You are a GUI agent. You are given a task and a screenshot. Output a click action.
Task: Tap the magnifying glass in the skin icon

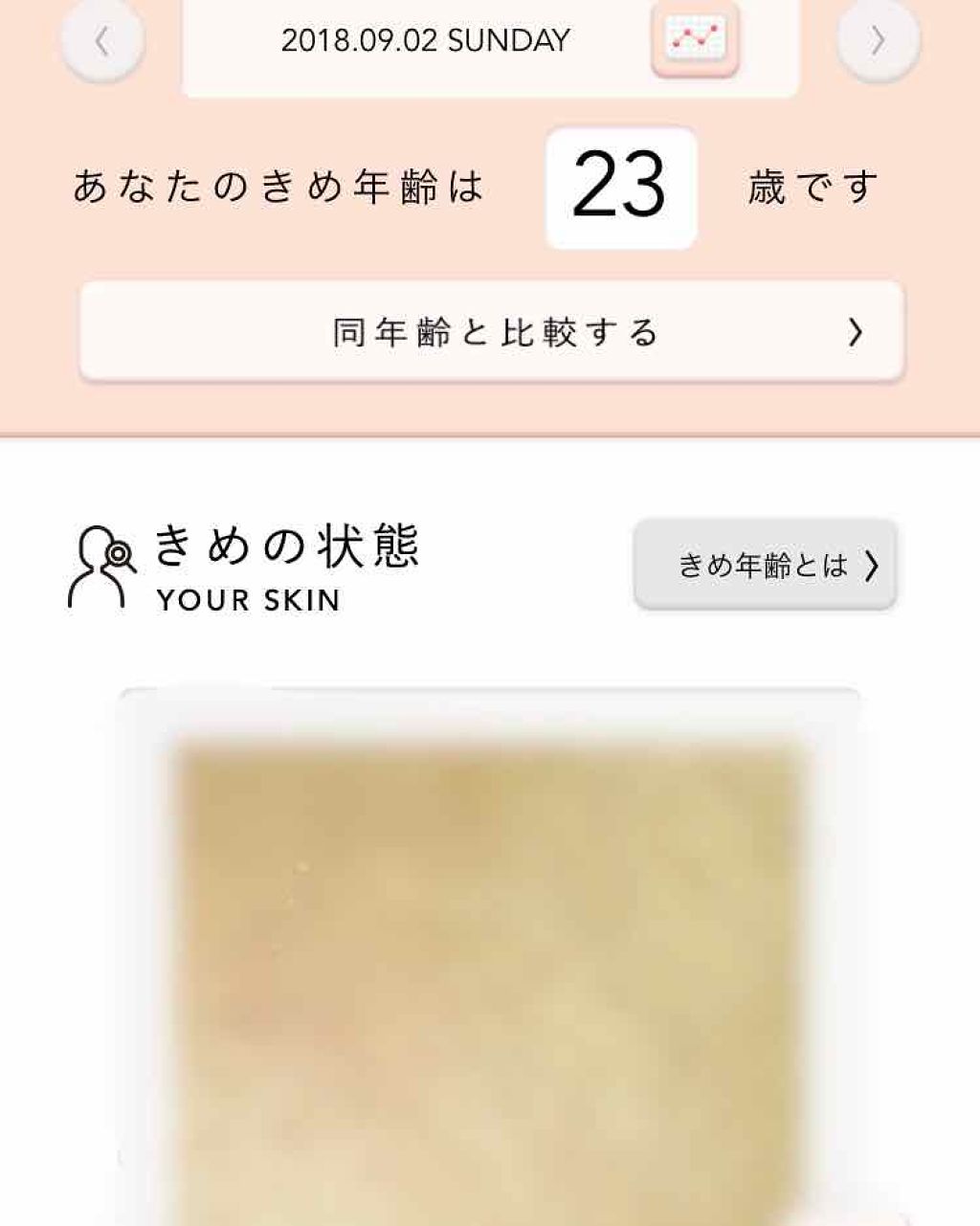point(119,553)
